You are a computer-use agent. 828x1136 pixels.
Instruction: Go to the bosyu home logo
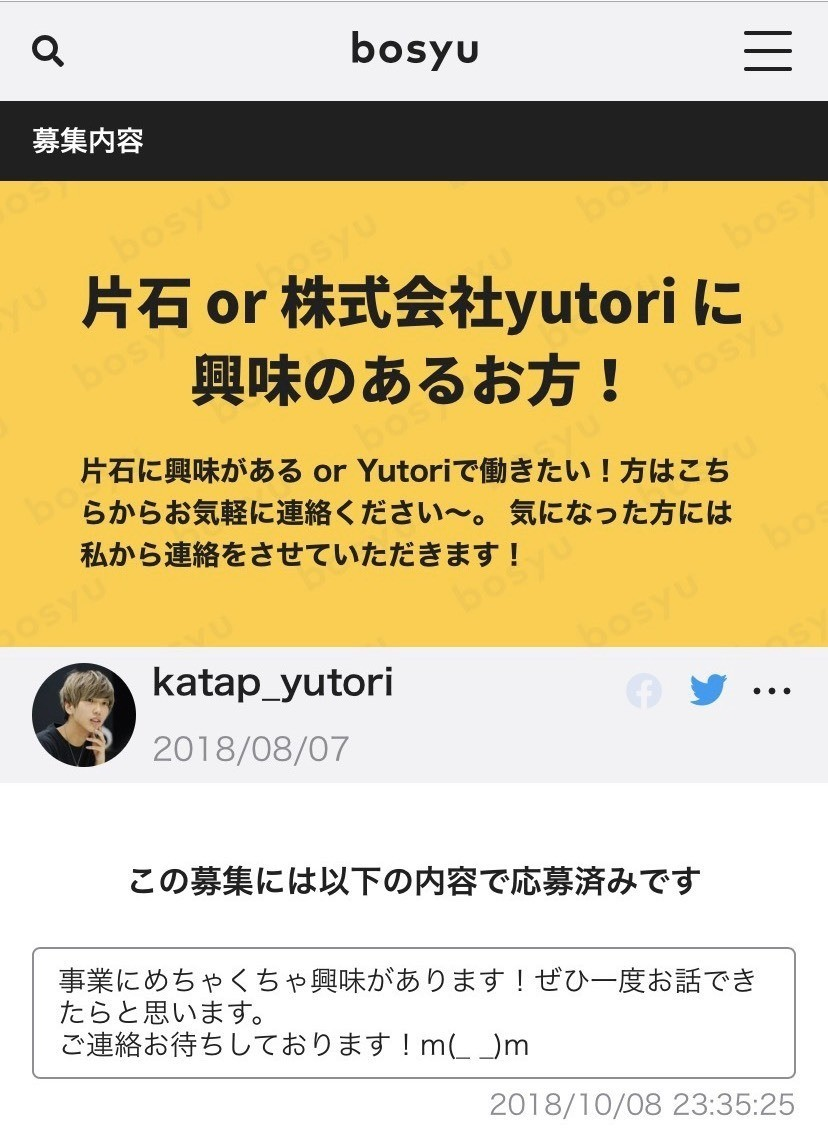(414, 50)
